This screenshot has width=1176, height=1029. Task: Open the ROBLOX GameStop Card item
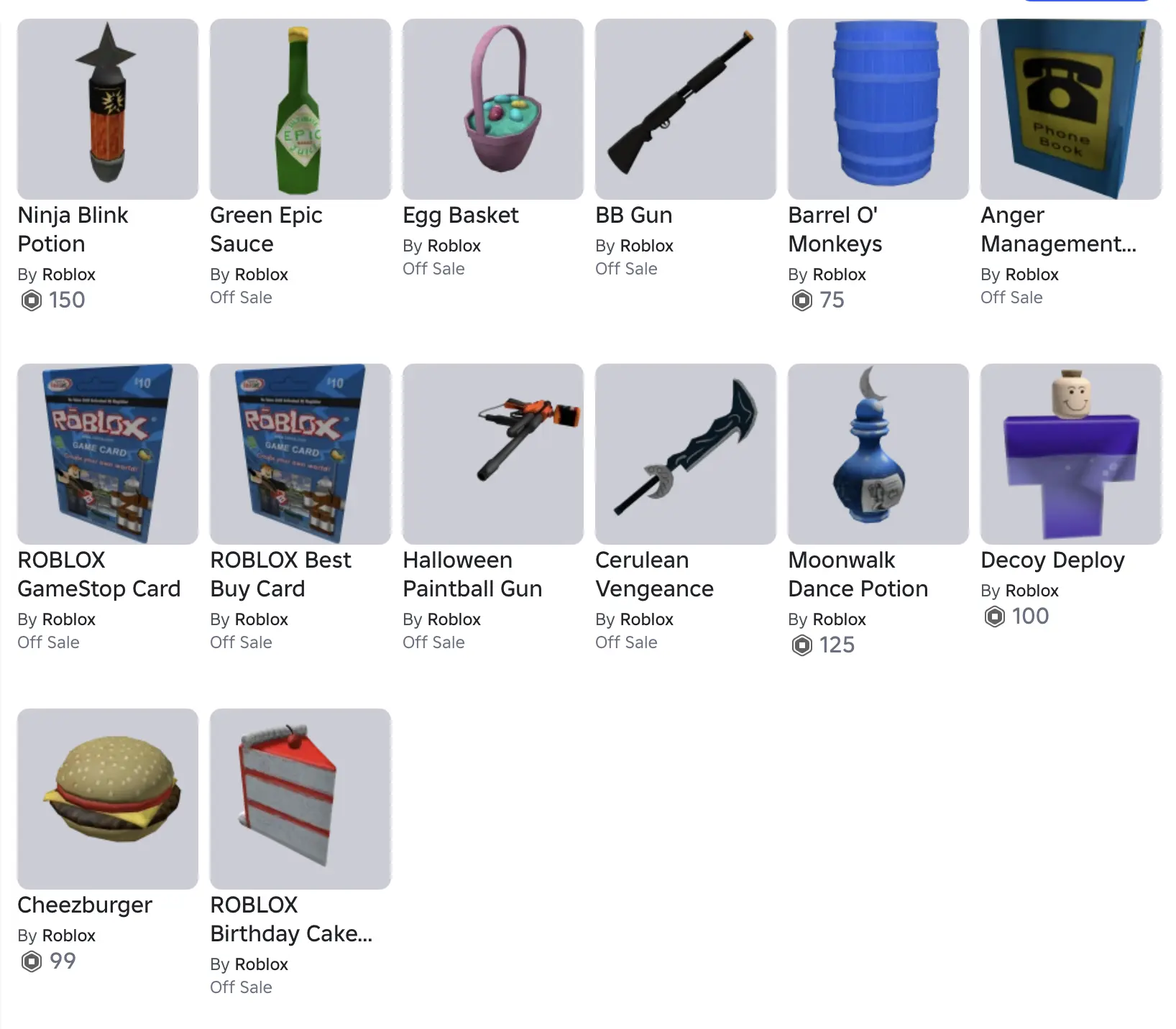coord(108,454)
